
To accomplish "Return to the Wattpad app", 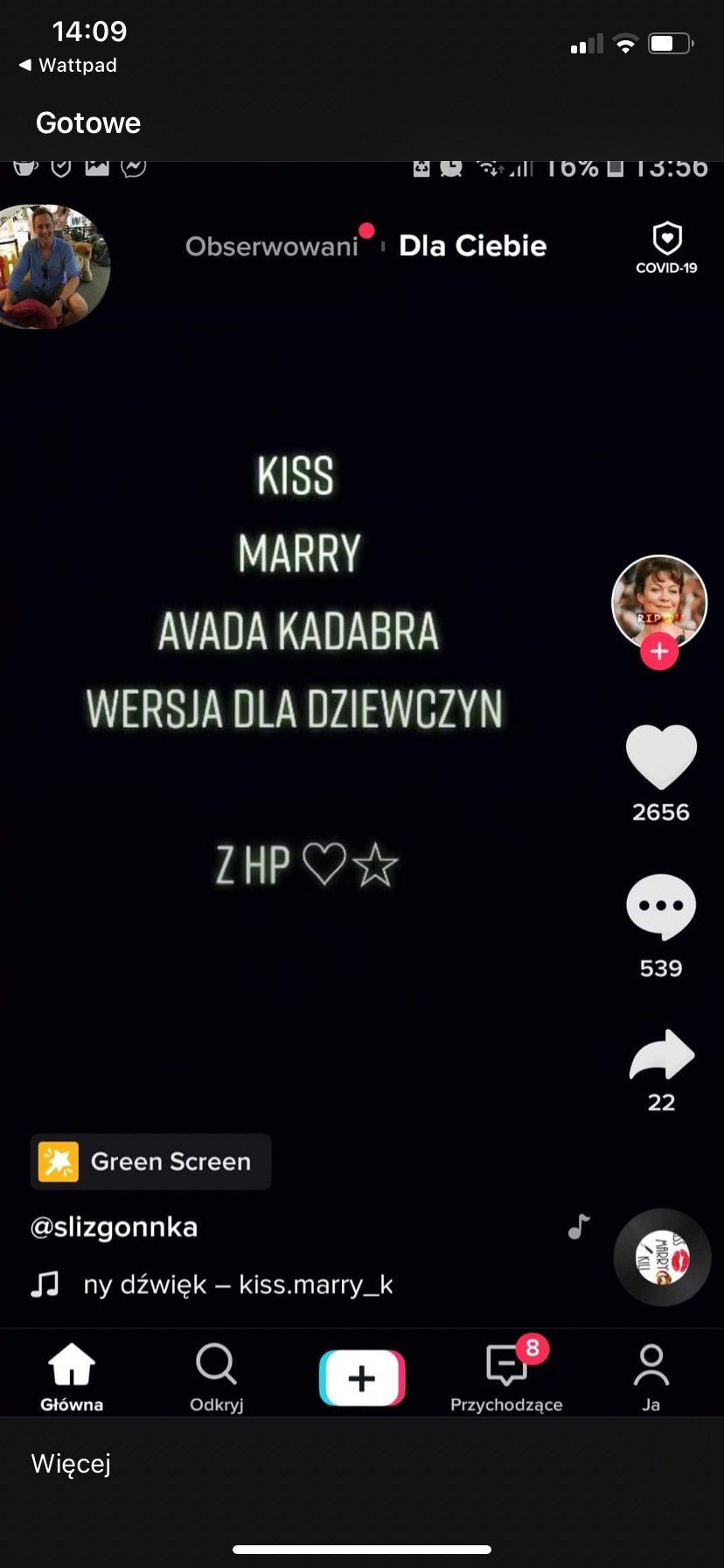I will (68, 65).
